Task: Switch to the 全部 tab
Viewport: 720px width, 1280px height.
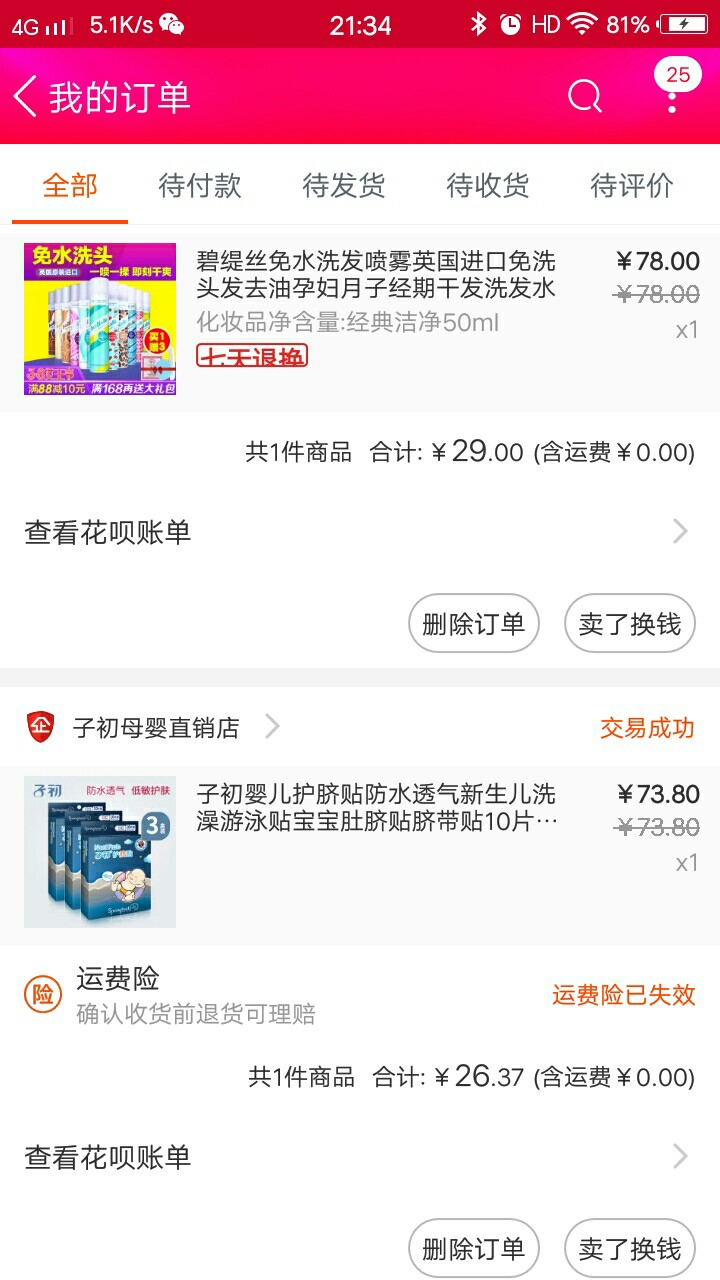Action: (x=70, y=185)
